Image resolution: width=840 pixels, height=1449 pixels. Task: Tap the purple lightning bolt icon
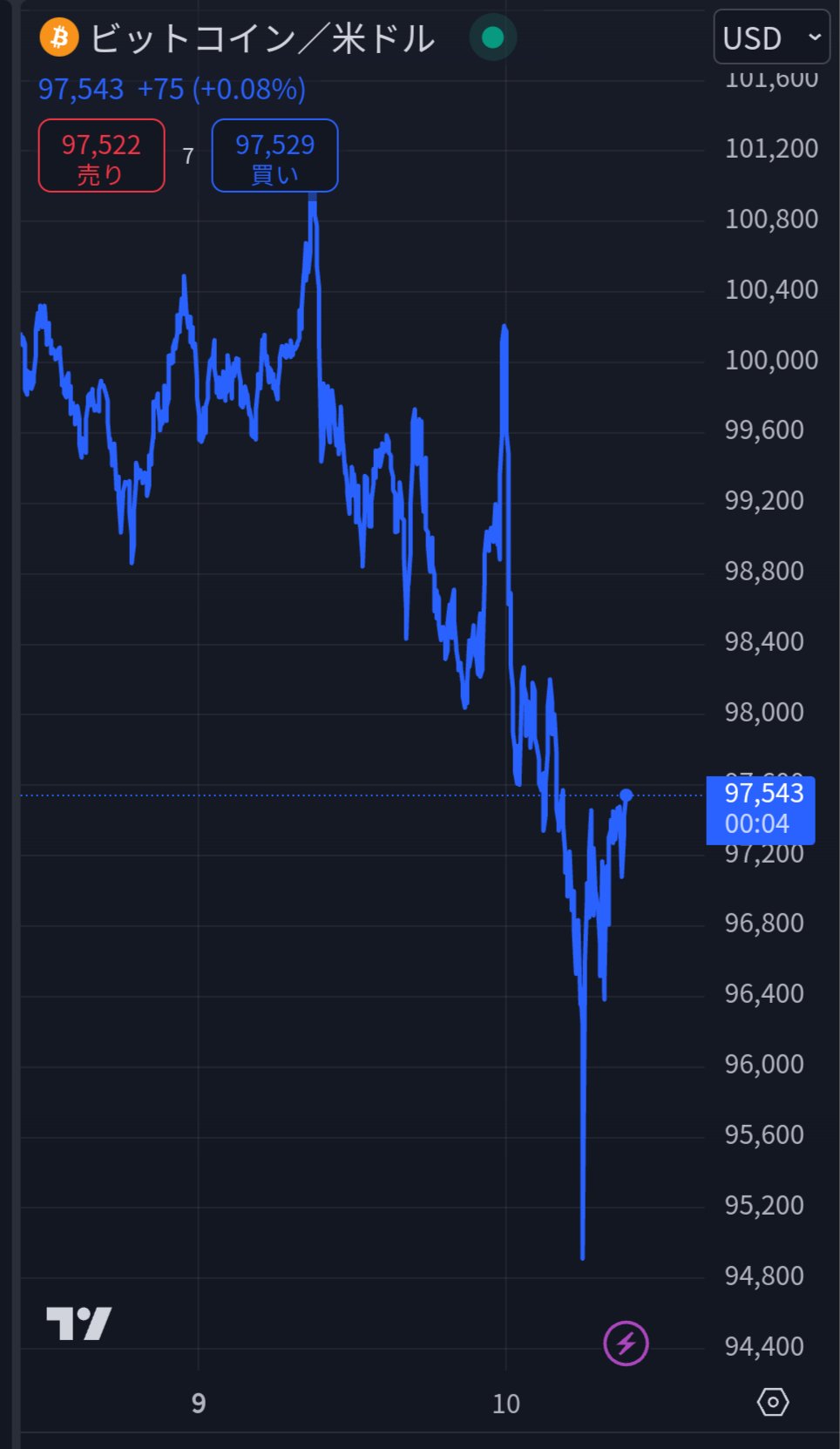(626, 1344)
